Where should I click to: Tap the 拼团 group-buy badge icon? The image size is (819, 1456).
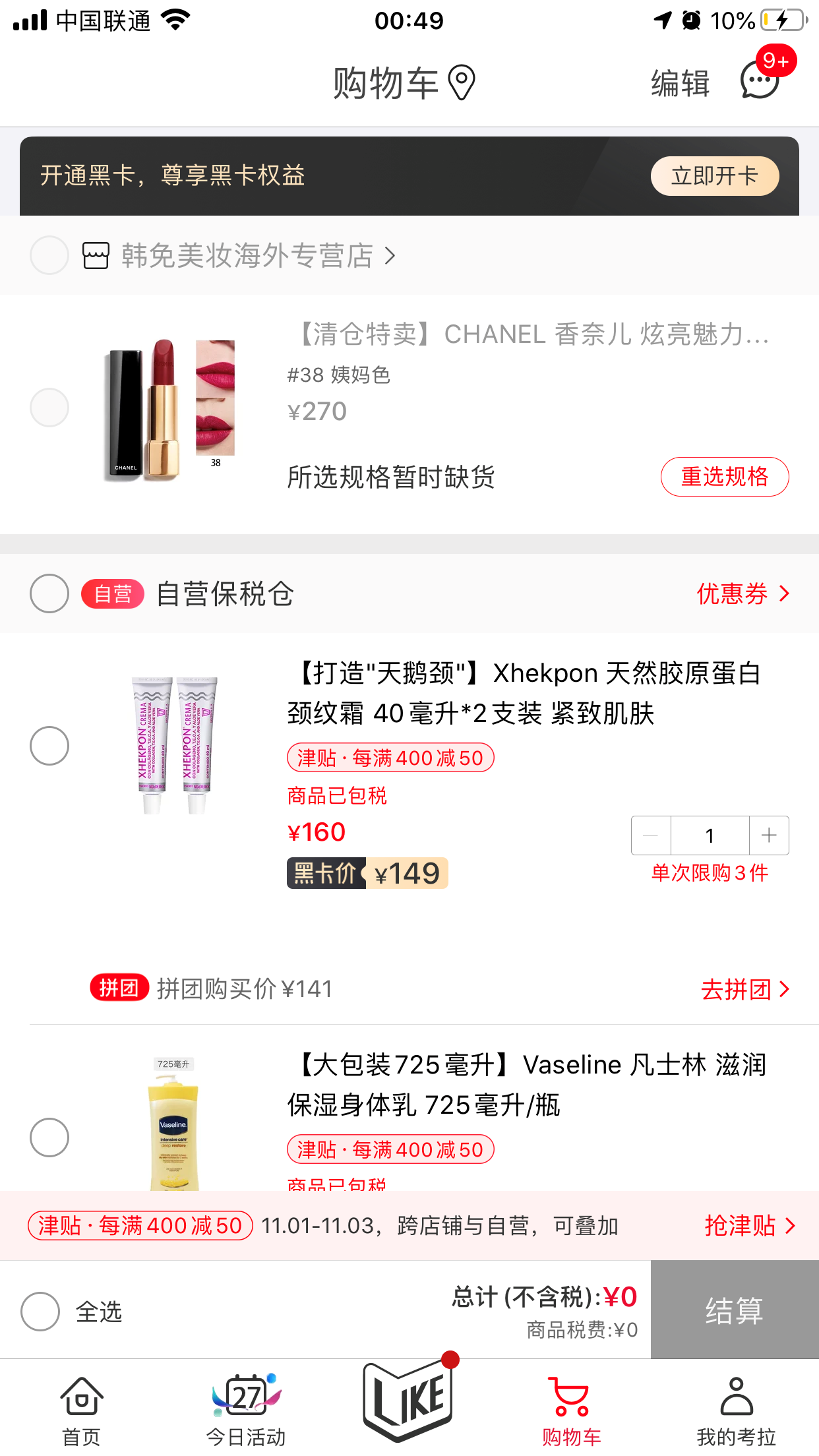click(x=119, y=988)
